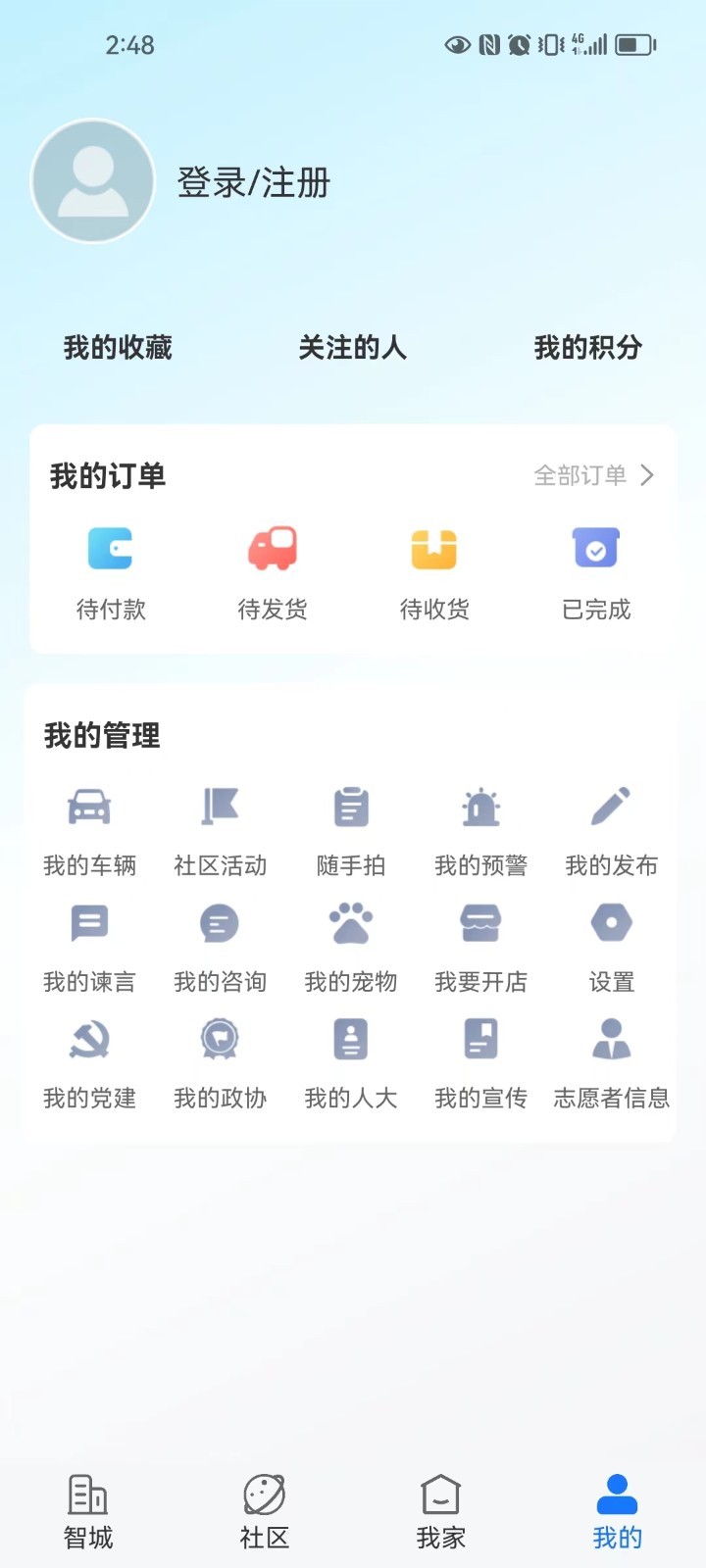The height and width of the screenshot is (1568, 706).
Task: Tap 登录/注册 to sign in
Action: point(253,182)
